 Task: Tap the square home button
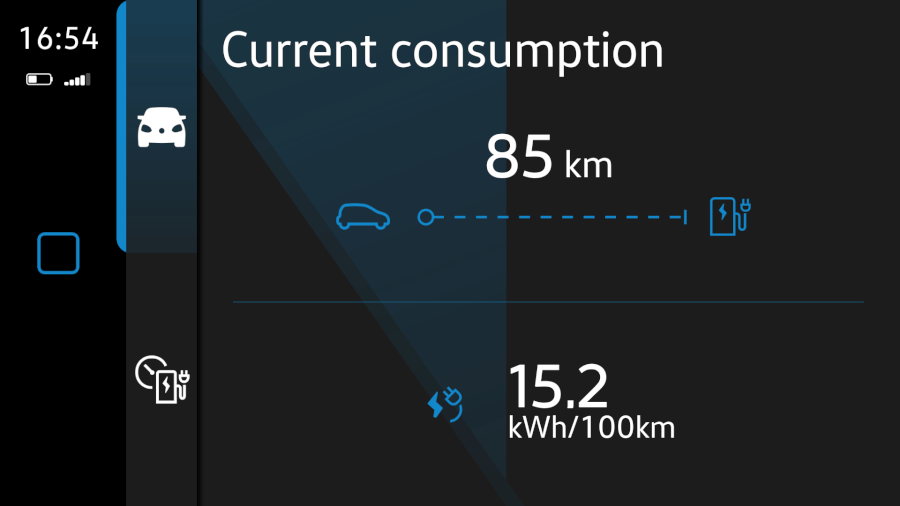[x=58, y=253]
